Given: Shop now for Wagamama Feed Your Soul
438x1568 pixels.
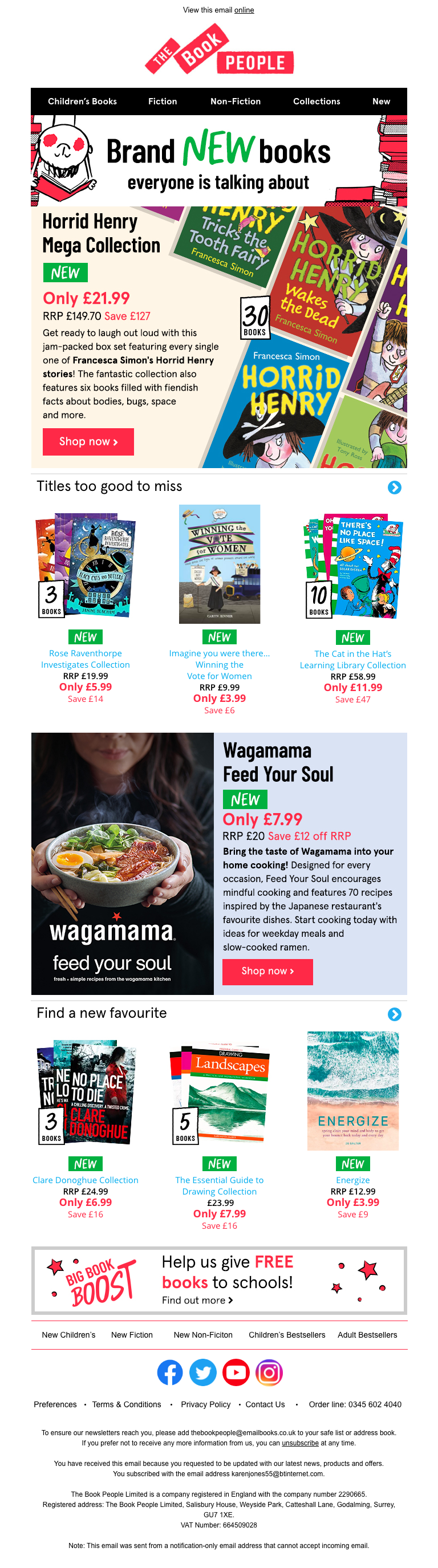Looking at the screenshot, I should coord(267,971).
